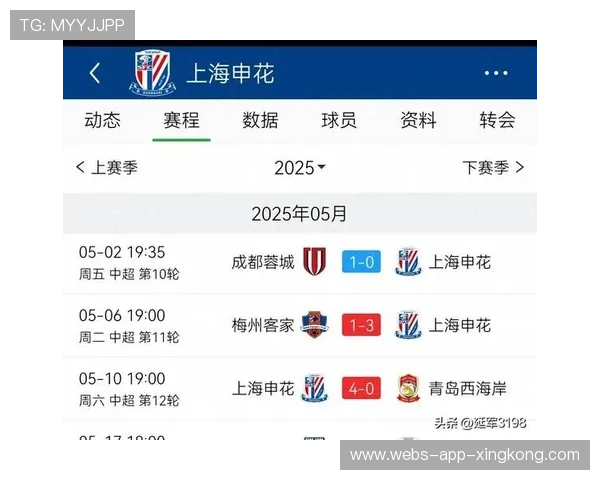Go to the previous season (上赛季)
The image size is (600, 480).
106,168
